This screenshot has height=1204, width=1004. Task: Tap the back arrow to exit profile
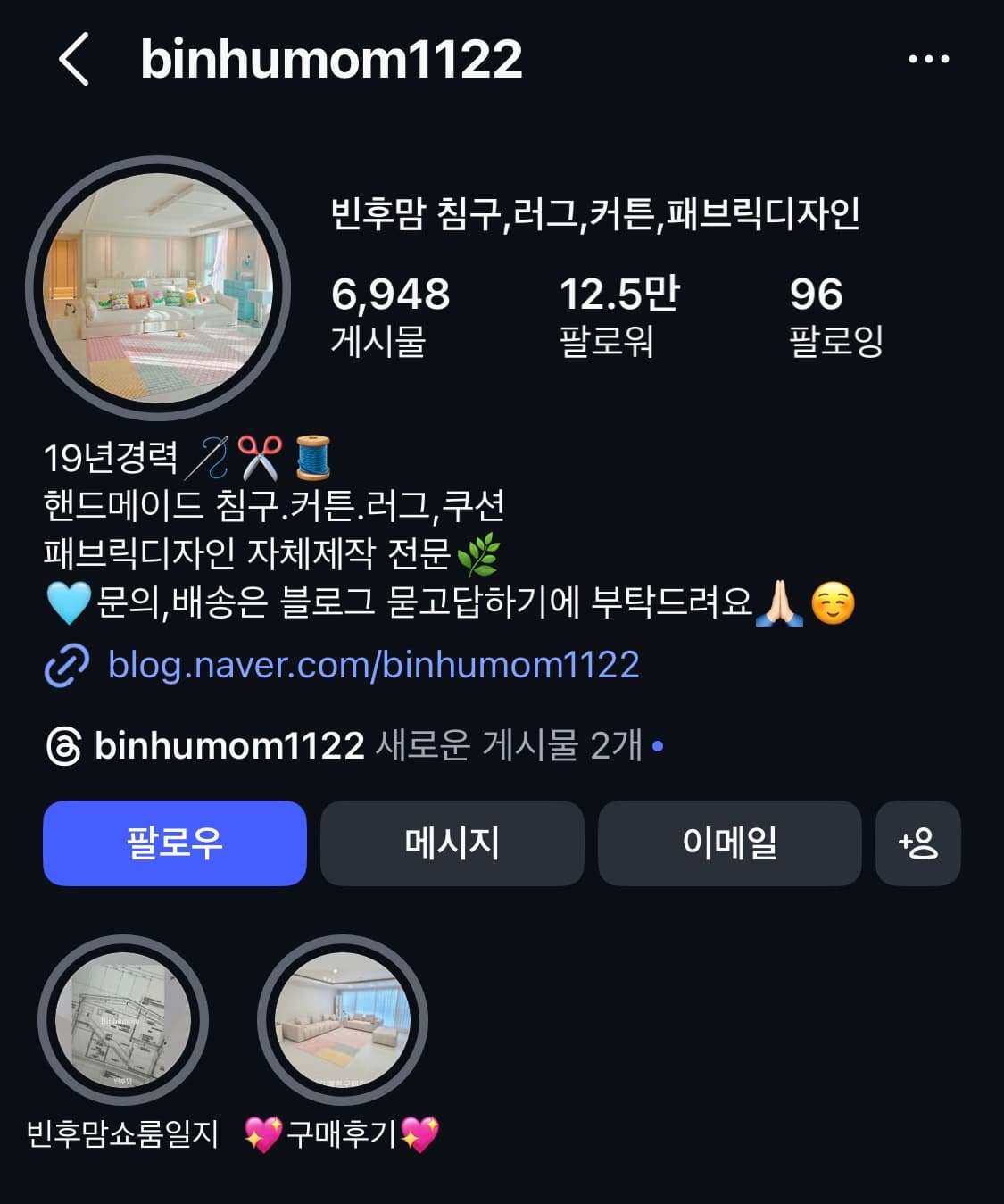tap(76, 59)
